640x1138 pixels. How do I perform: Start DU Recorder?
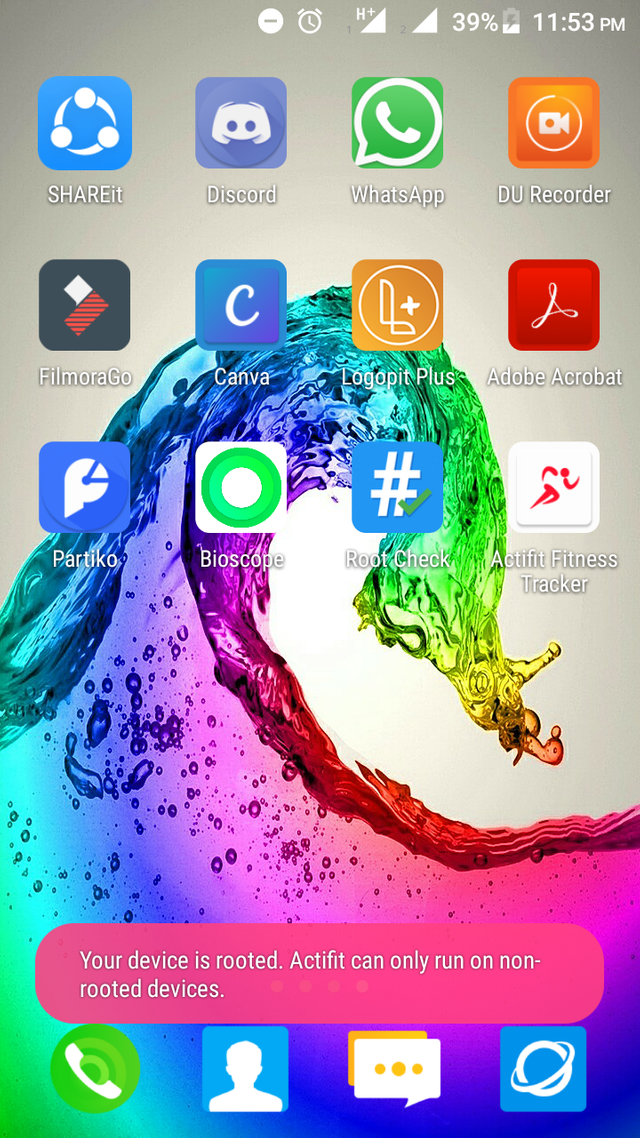[554, 123]
